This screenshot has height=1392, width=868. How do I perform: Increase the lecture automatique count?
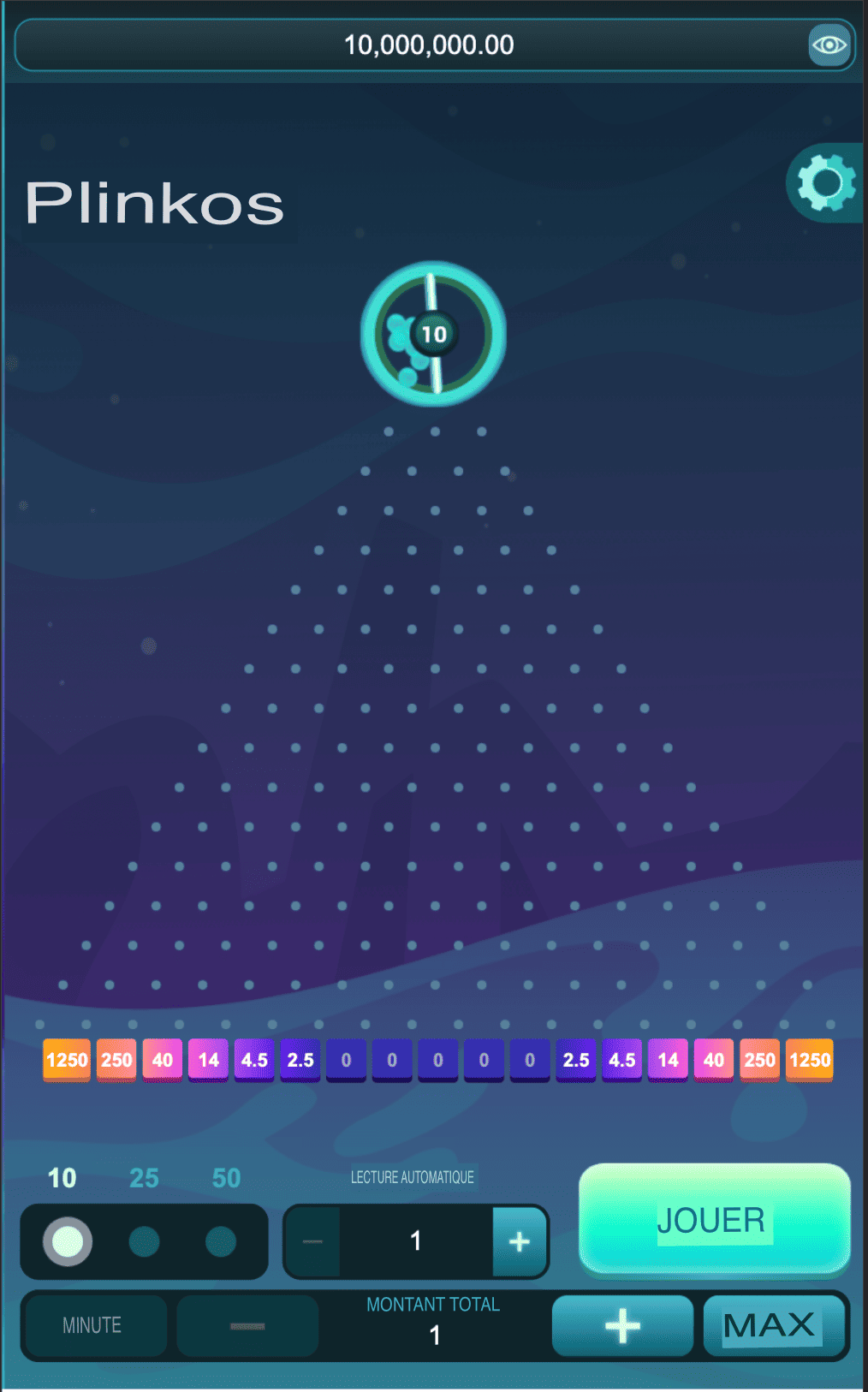(520, 1241)
